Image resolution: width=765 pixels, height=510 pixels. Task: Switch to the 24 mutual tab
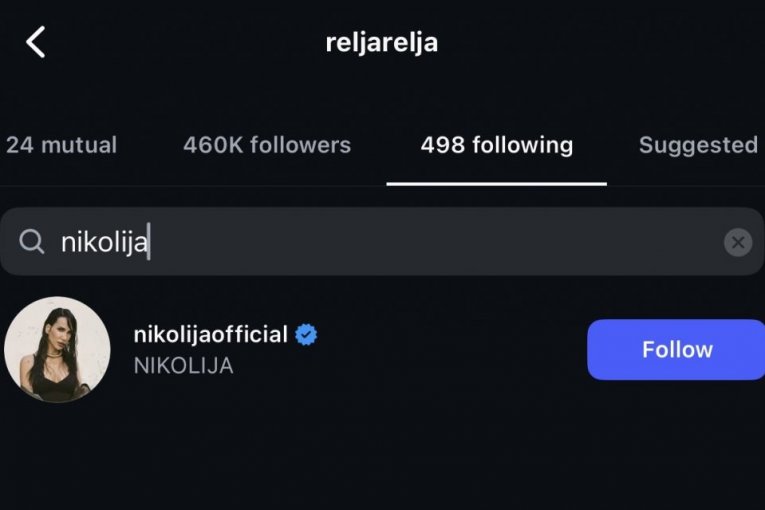[x=61, y=145]
